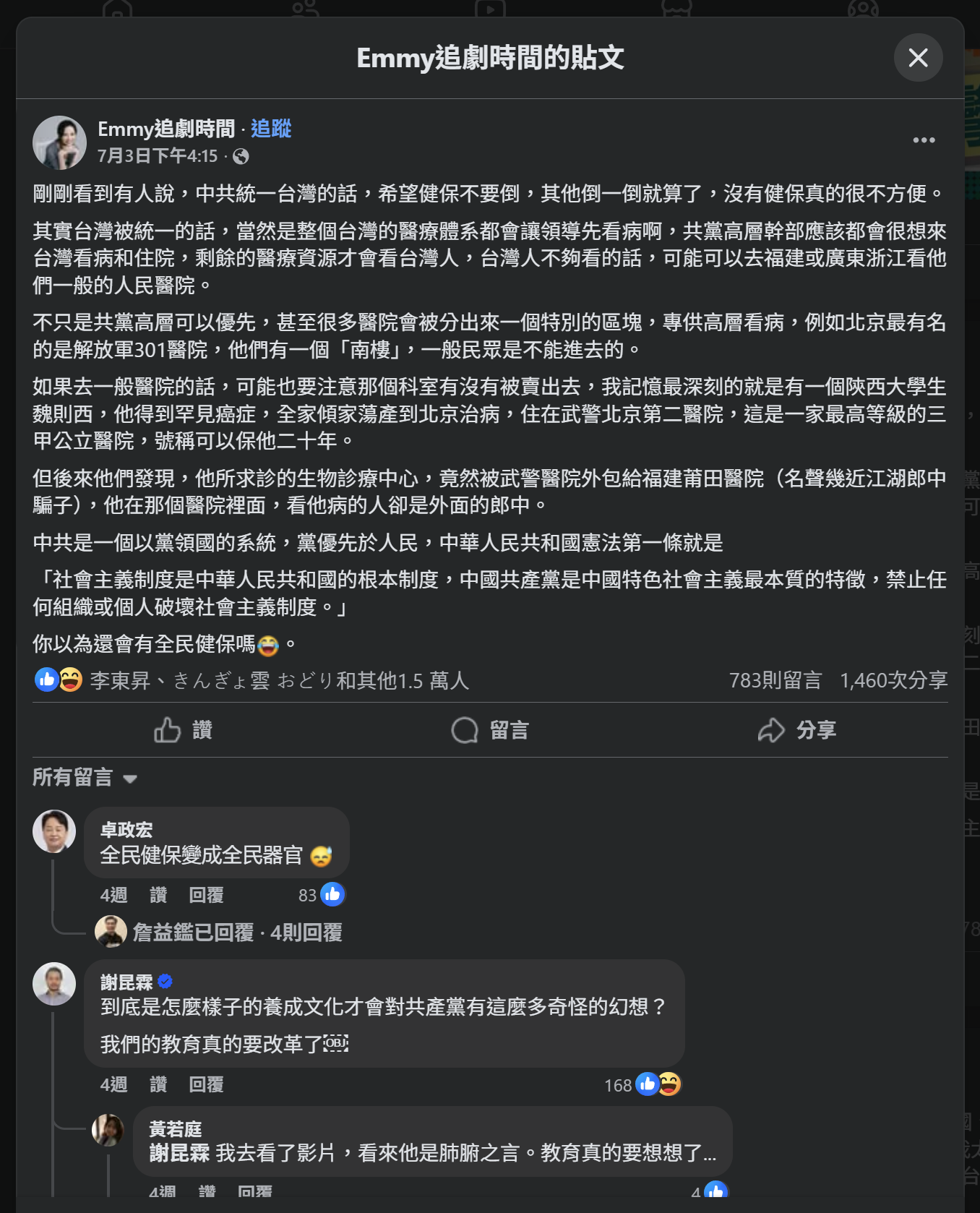Reply to 謝昆霖's comment
Viewport: 980px width, 1213px height.
[206, 1084]
